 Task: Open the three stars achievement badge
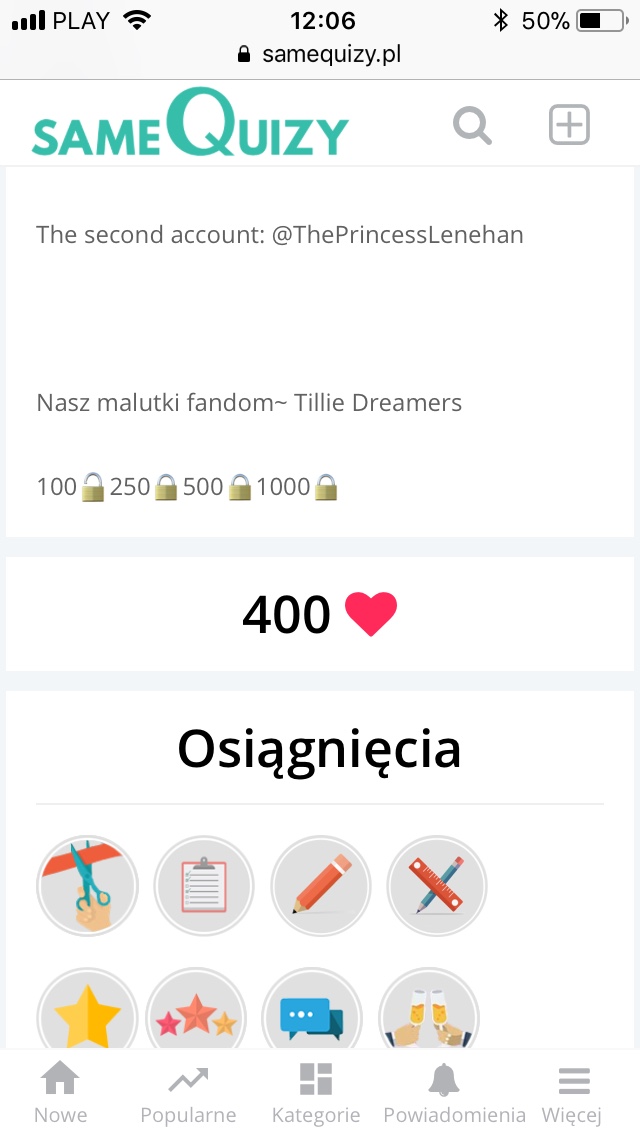(196, 1012)
